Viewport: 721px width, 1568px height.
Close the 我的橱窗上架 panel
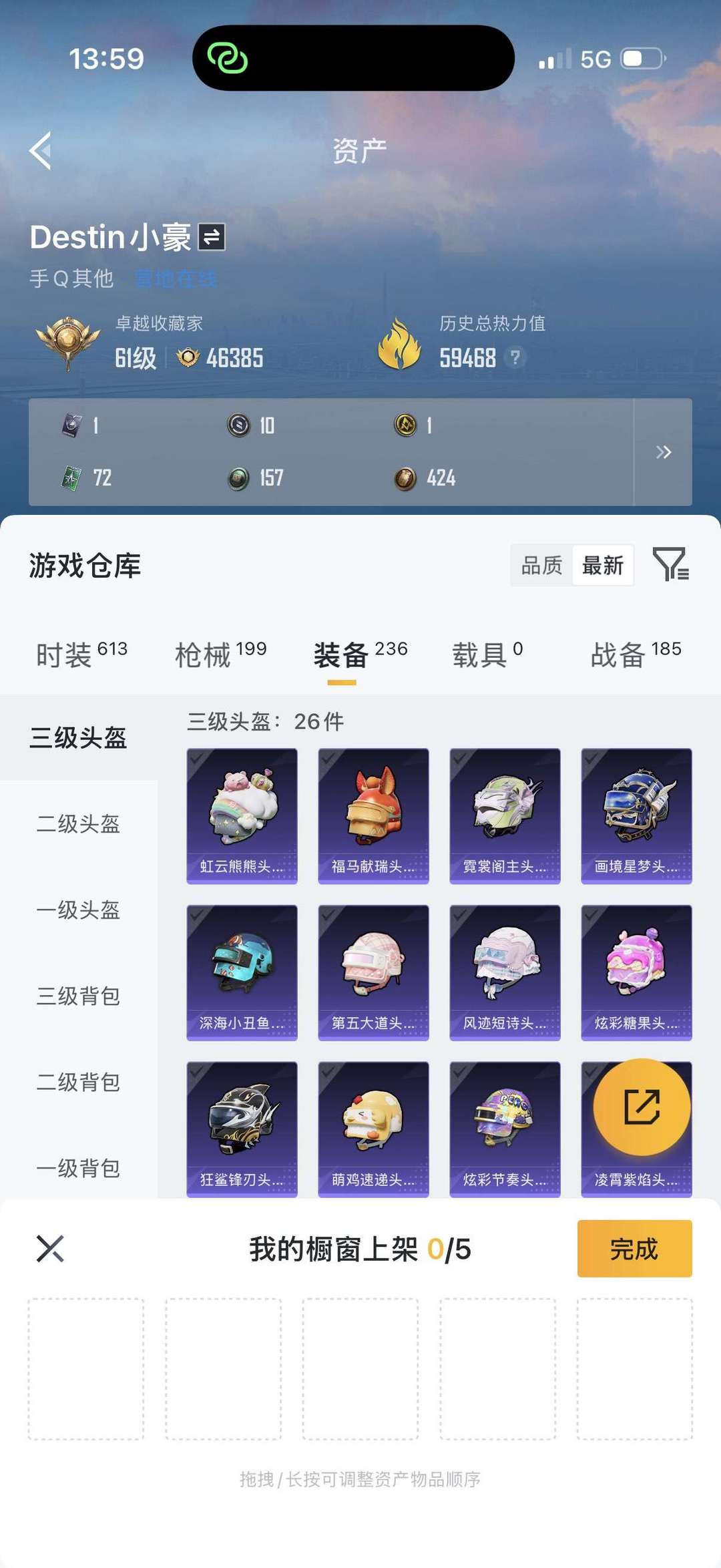click(x=50, y=1248)
